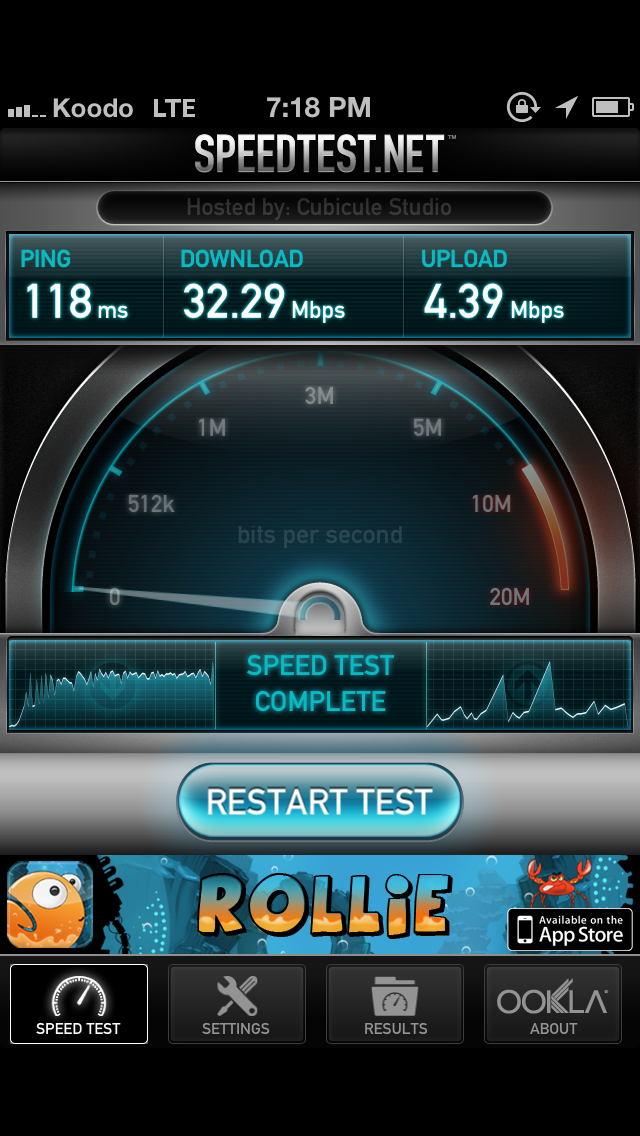Open the Results tab

pos(395,1004)
